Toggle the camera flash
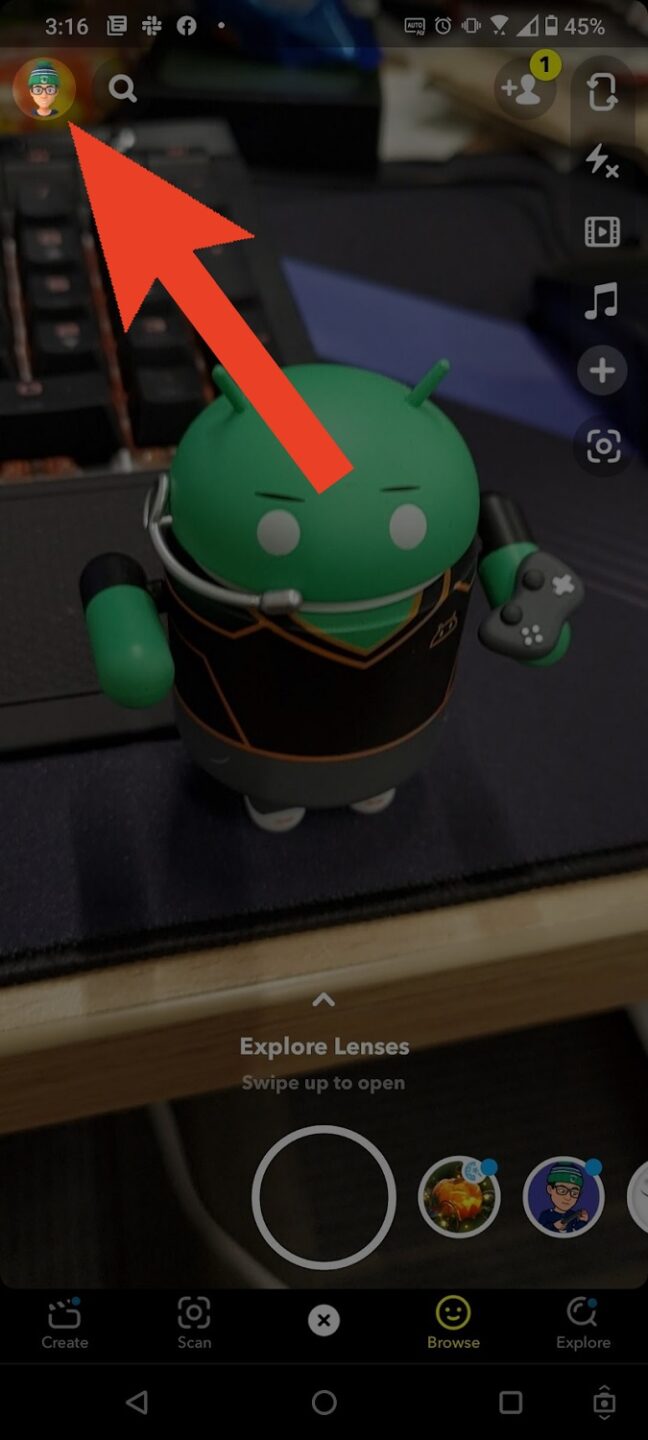The image size is (648, 1440). (x=602, y=161)
